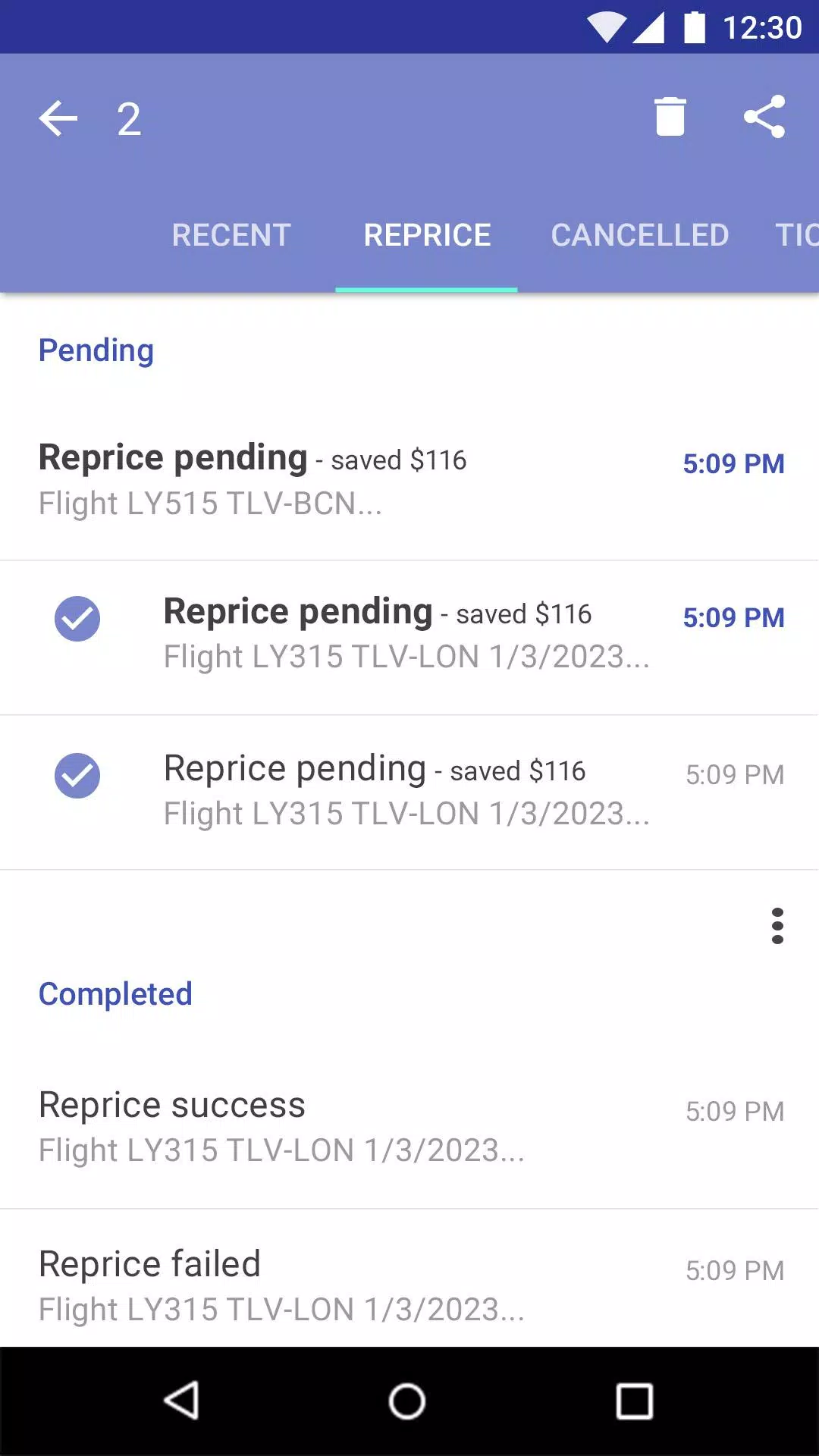Uncheck the bold Reprice pending LY315 item
The width and height of the screenshot is (819, 1456).
pos(77,619)
